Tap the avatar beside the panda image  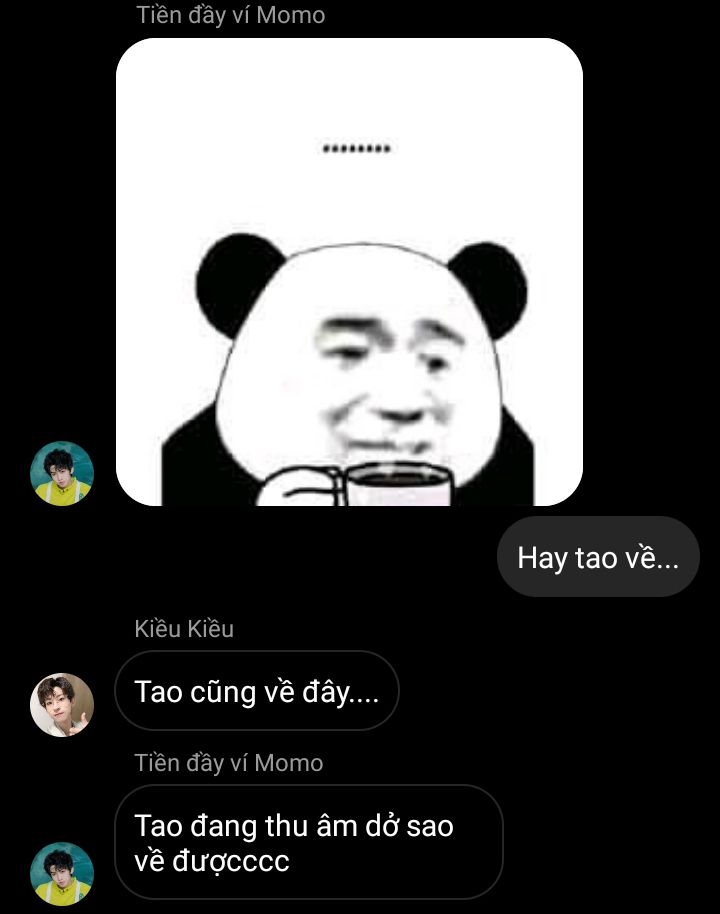pyautogui.click(x=62, y=474)
